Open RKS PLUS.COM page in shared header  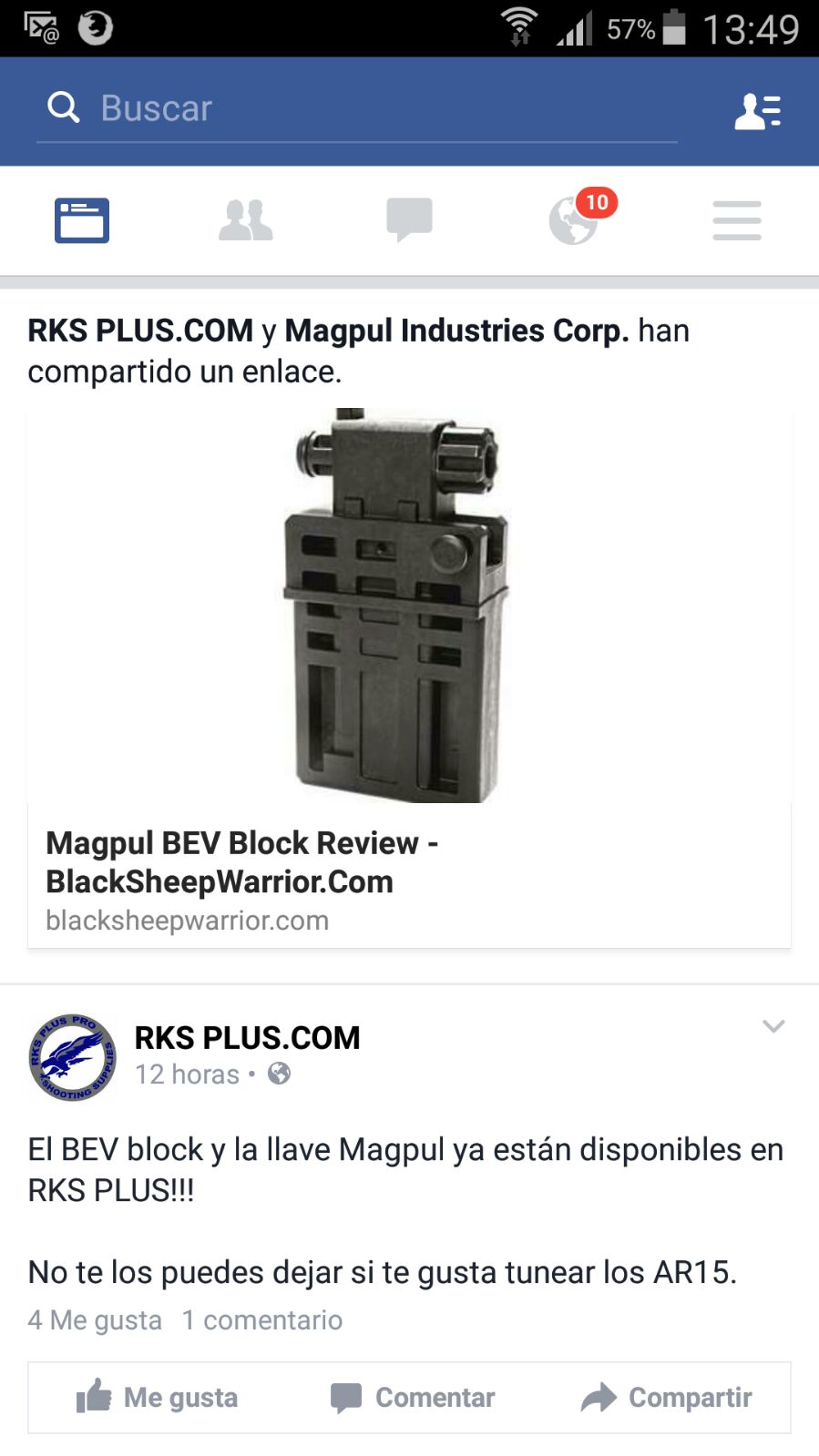(140, 331)
